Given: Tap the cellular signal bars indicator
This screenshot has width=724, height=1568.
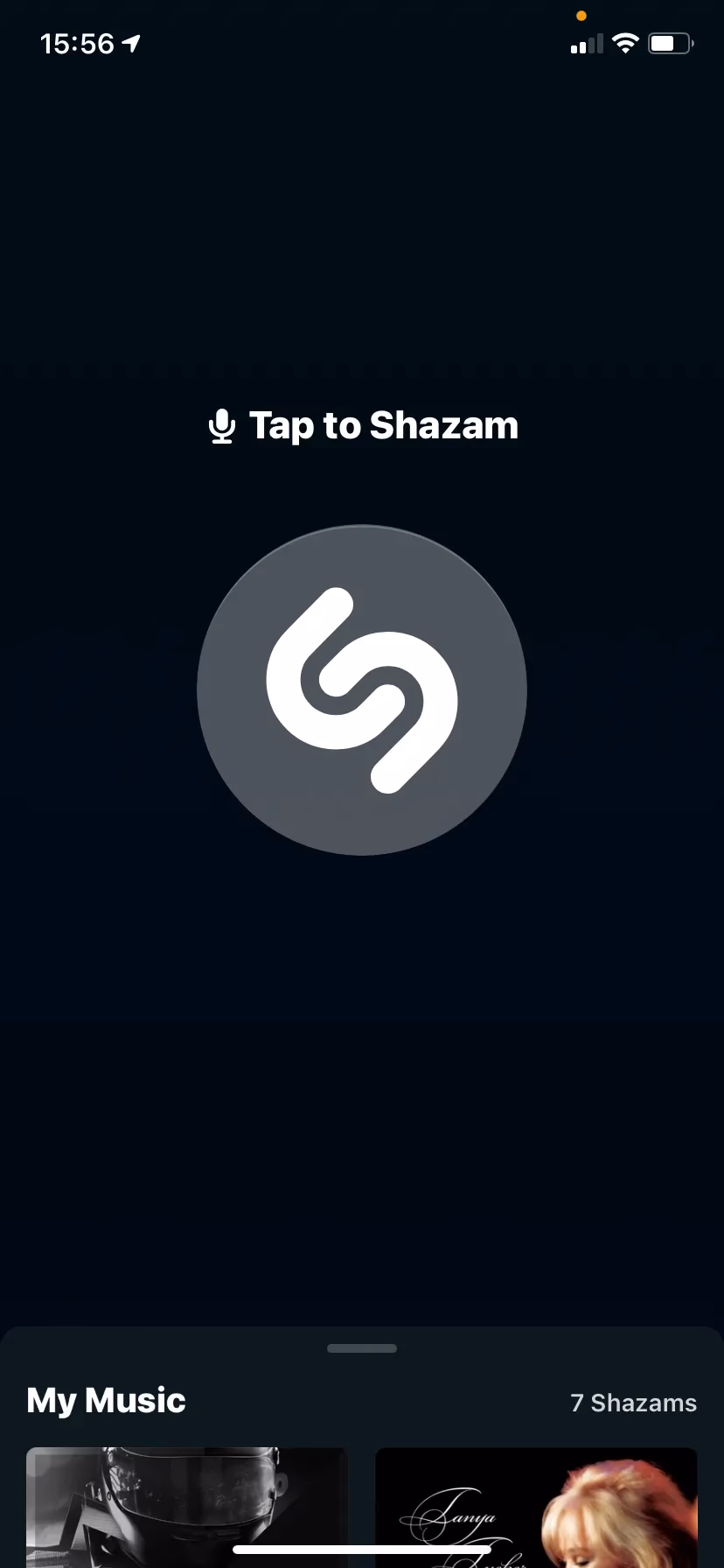Looking at the screenshot, I should pos(584,43).
